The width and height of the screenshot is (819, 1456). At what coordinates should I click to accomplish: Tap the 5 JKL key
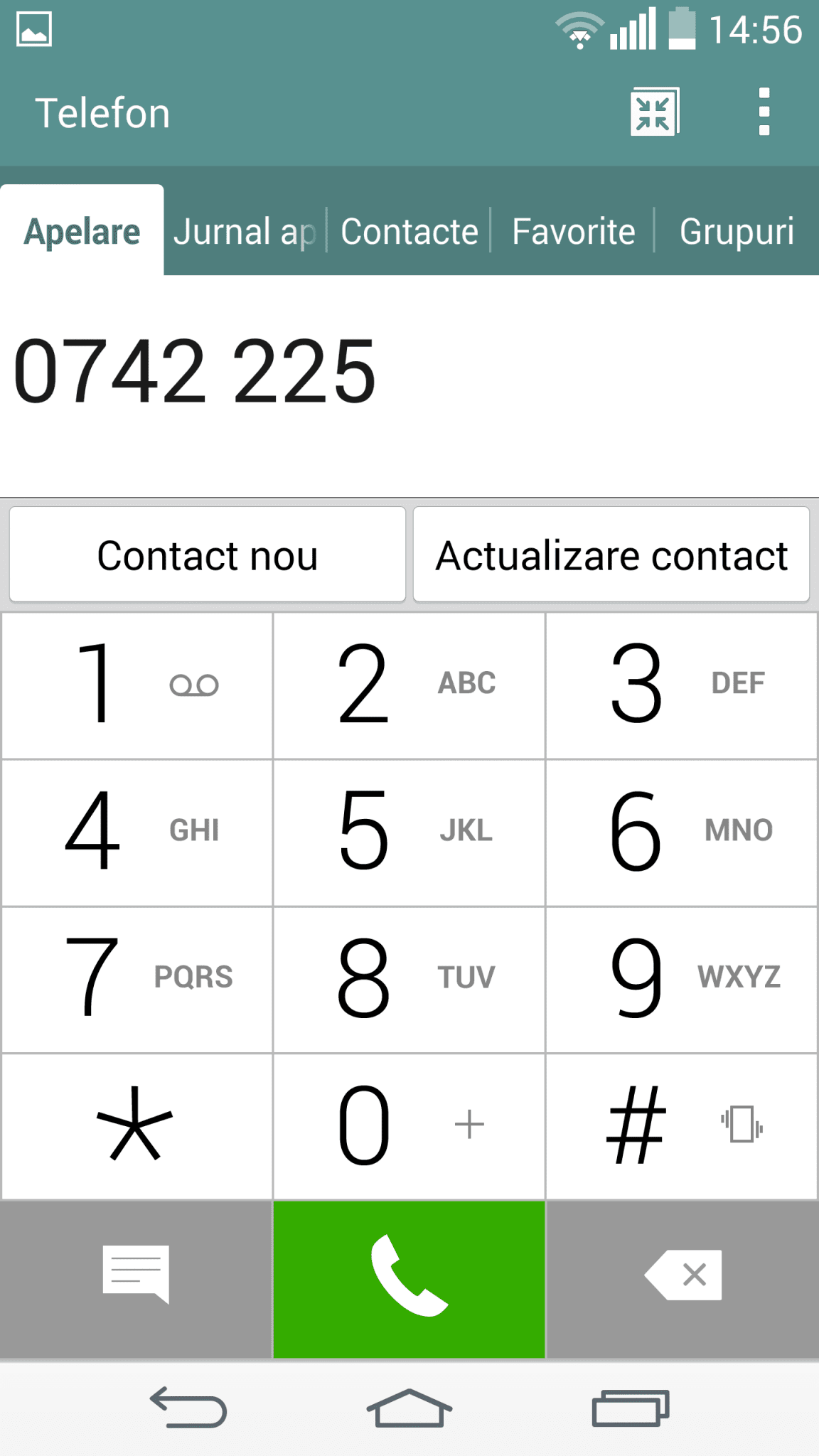409,833
